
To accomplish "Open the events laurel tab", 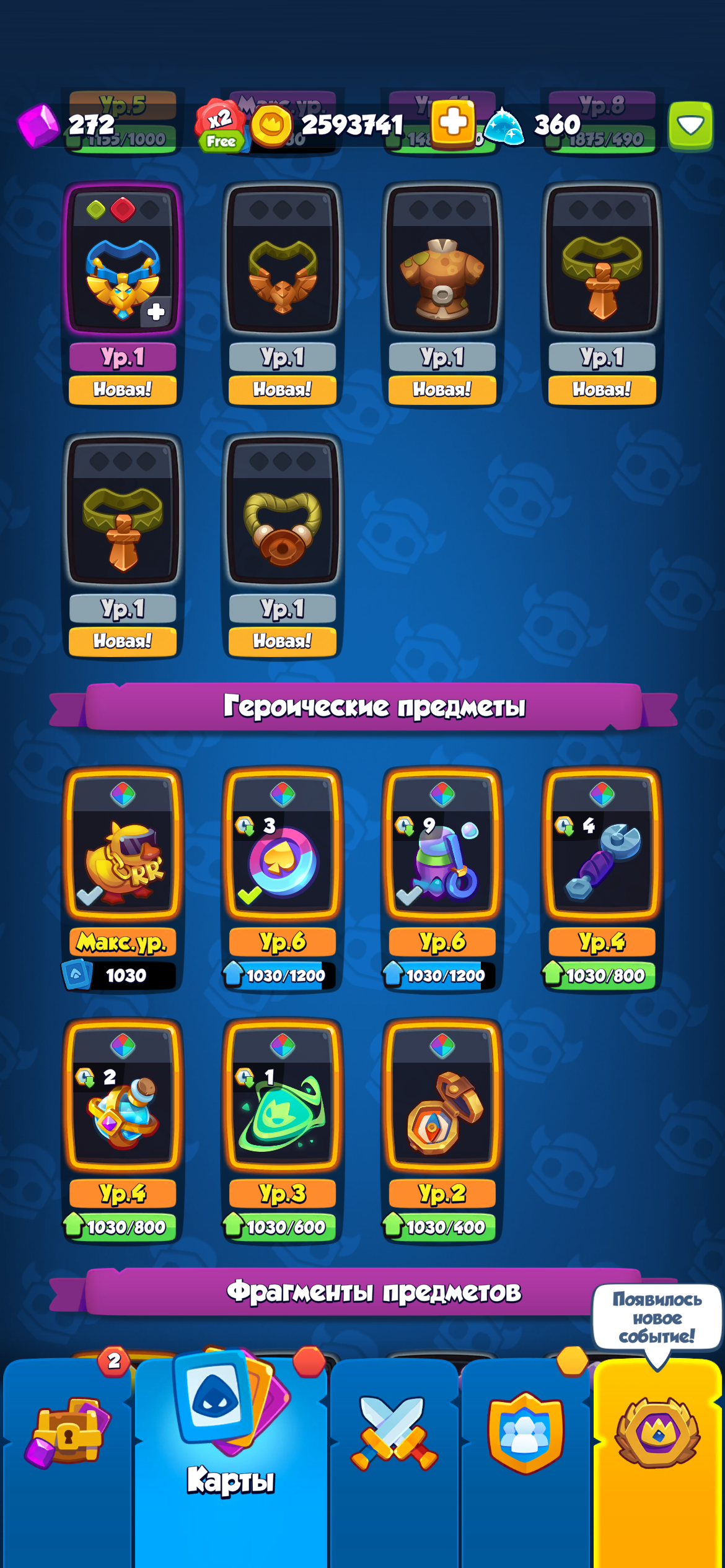I will pyautogui.click(x=657, y=1437).
